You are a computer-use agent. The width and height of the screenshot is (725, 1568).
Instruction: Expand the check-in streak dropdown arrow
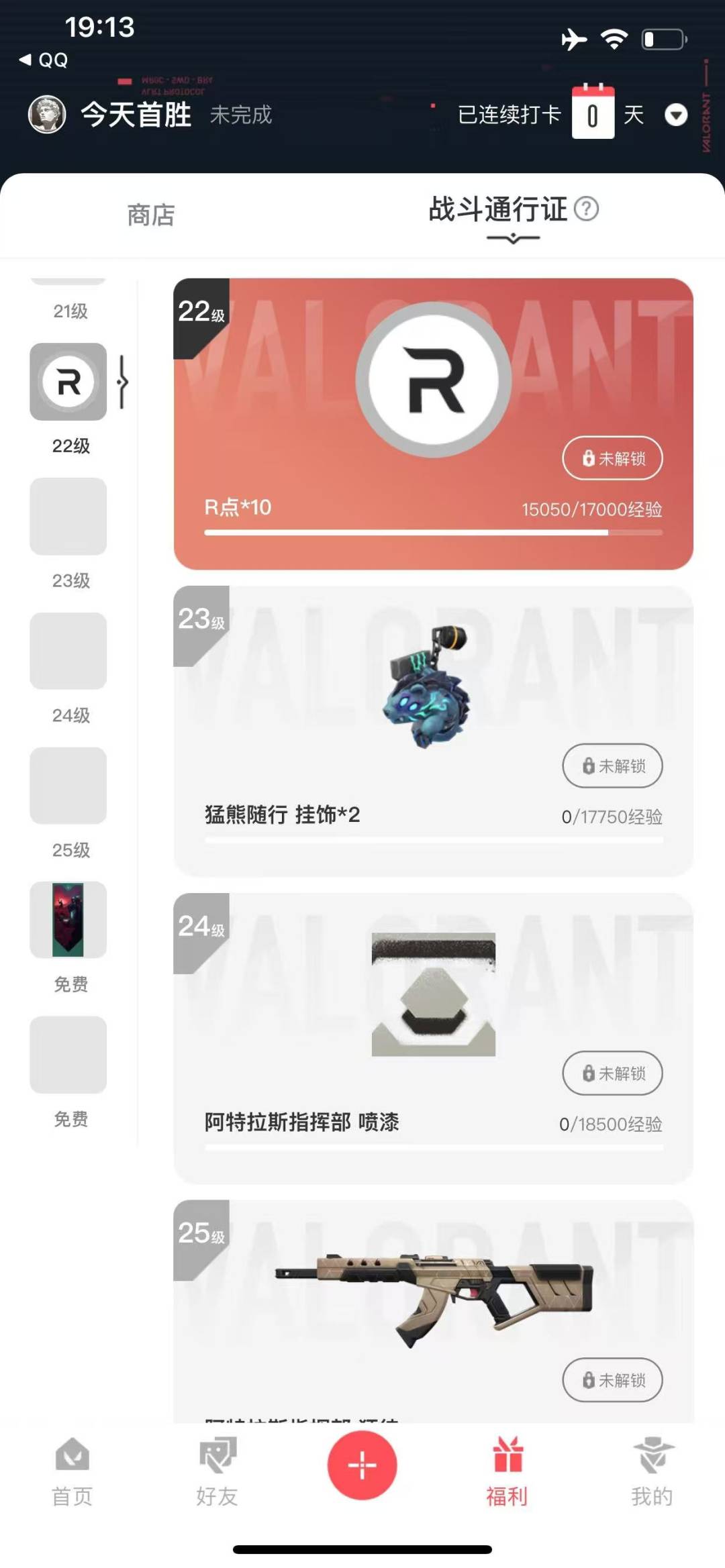coord(675,115)
